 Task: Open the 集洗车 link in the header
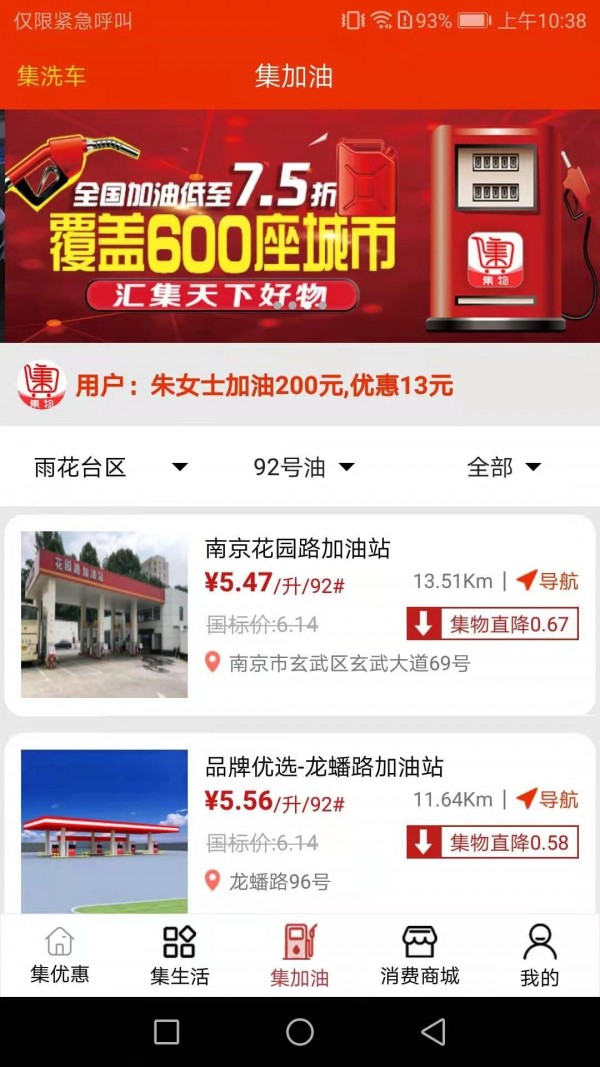(x=52, y=77)
